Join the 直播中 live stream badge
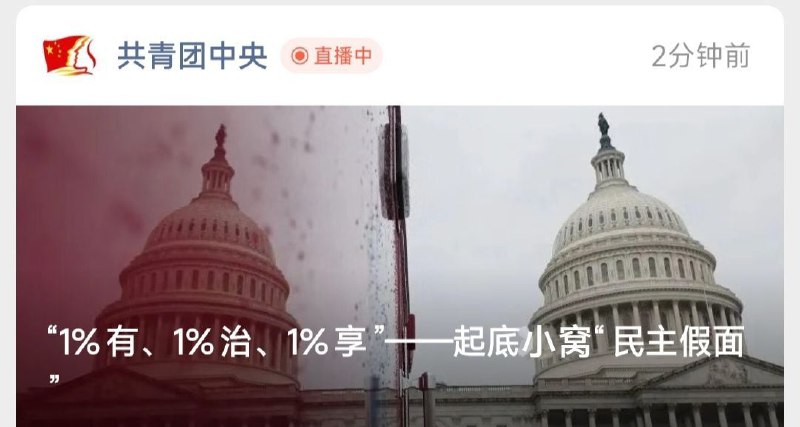The image size is (800, 427). click(x=331, y=56)
